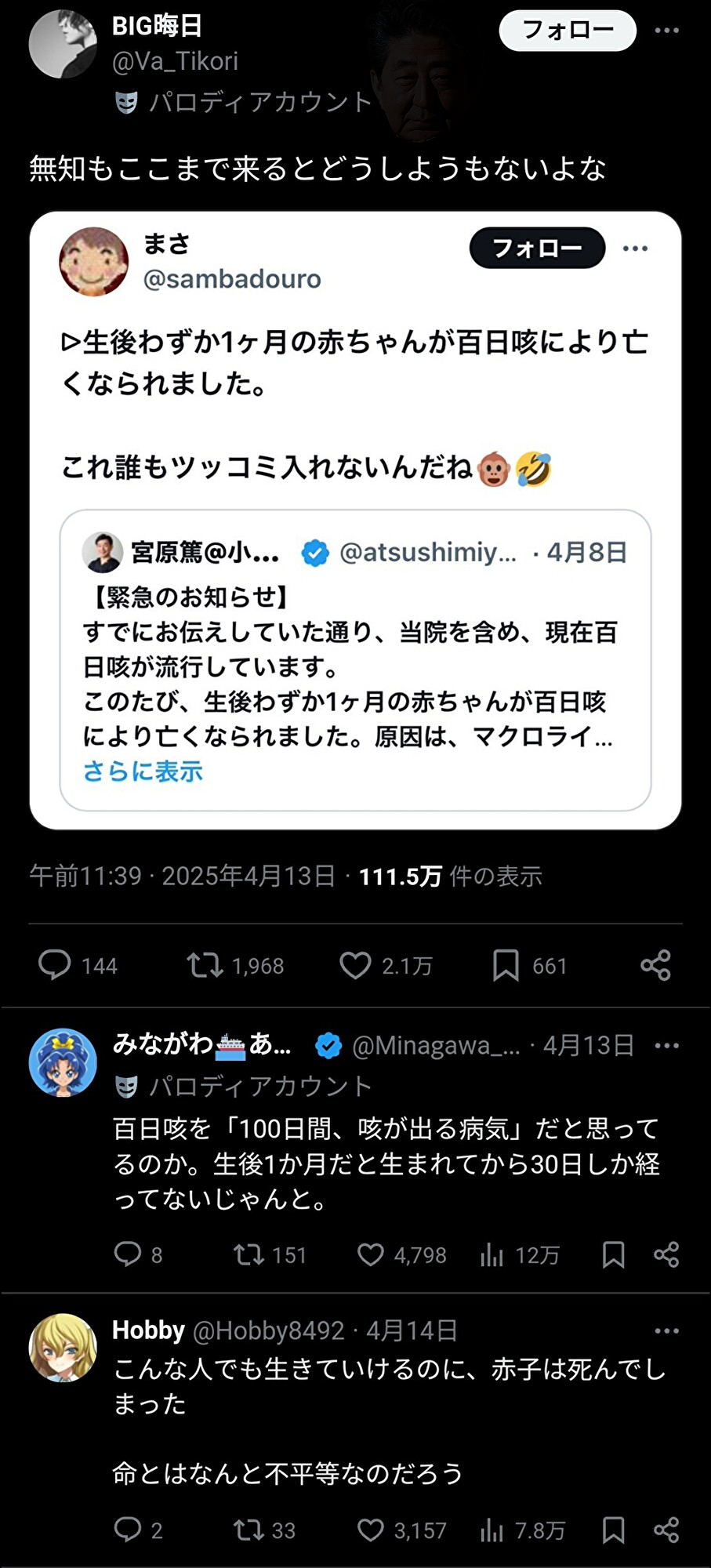Share Hobby's reply
The height and width of the screenshot is (1568, 711).
click(x=666, y=1530)
